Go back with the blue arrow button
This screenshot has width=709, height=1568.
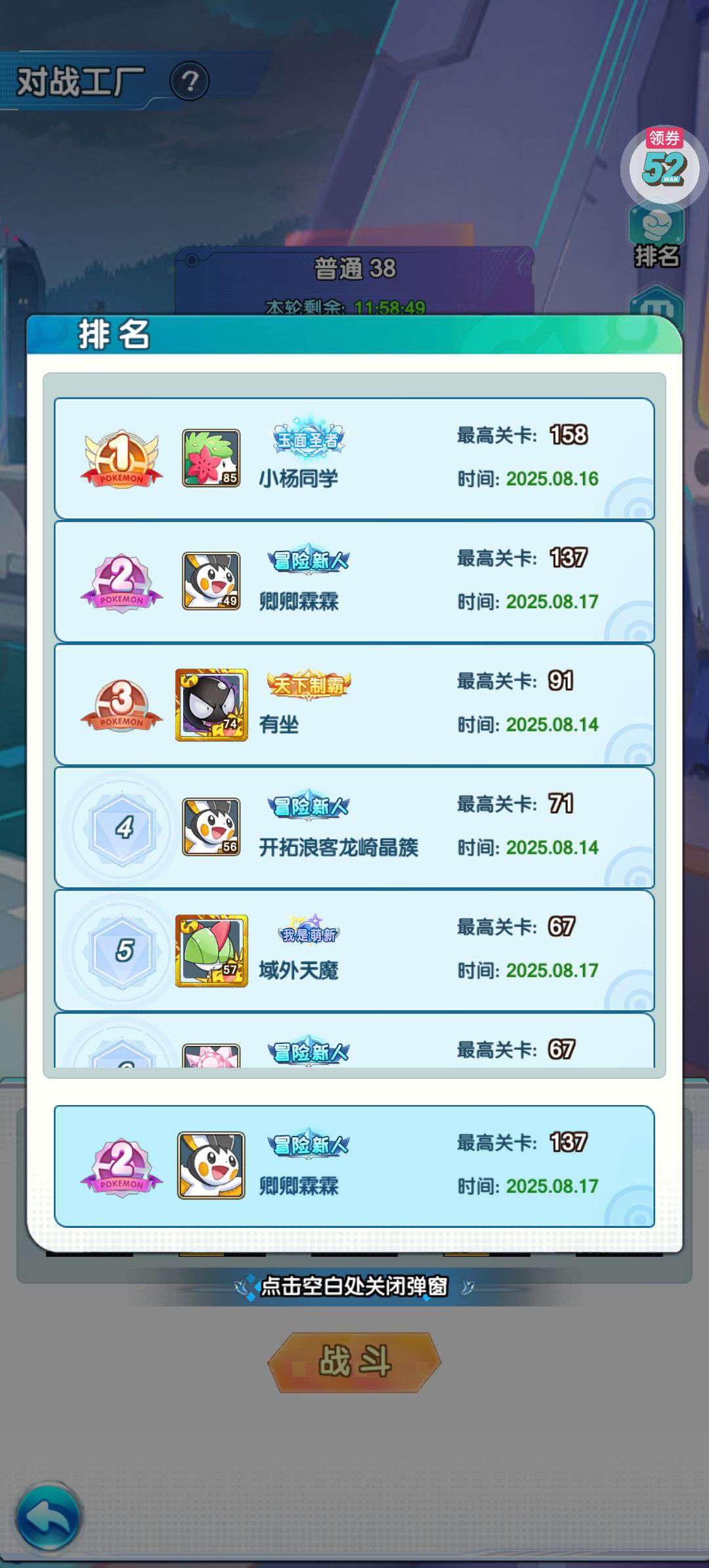click(x=49, y=1517)
